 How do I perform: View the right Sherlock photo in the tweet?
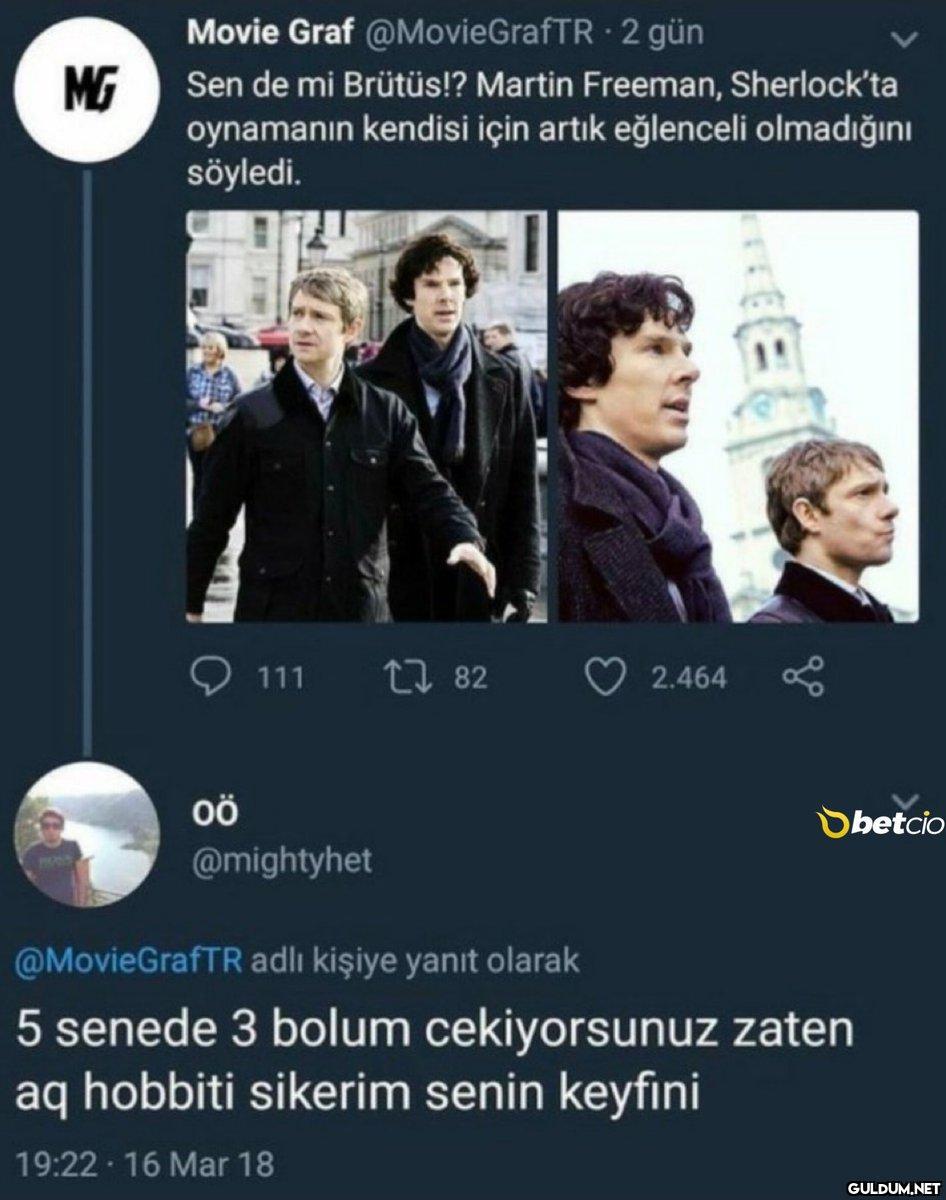click(737, 416)
